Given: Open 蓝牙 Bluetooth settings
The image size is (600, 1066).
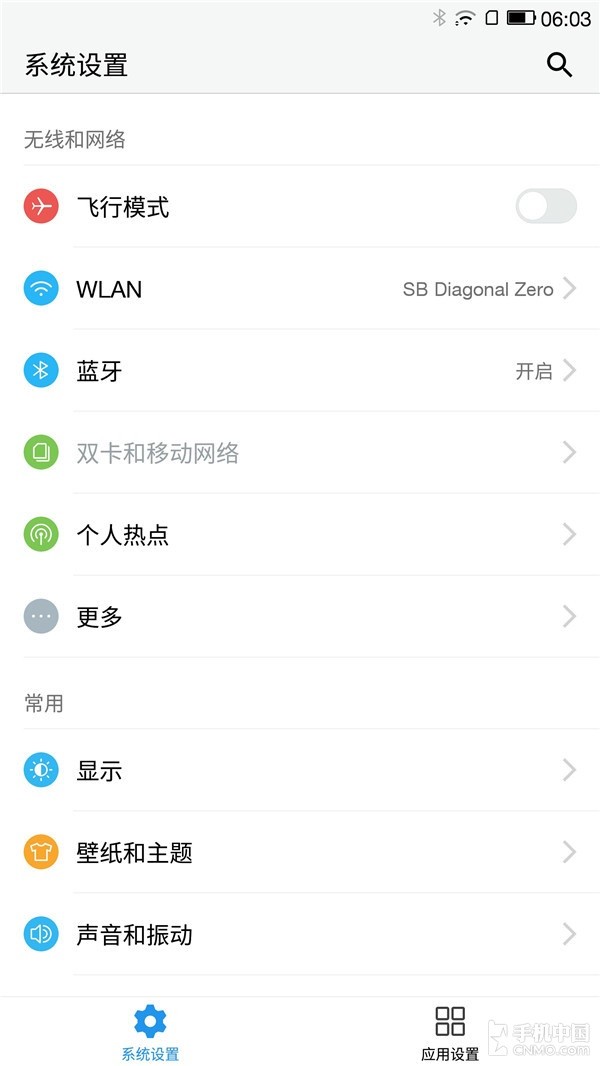Looking at the screenshot, I should (300, 371).
